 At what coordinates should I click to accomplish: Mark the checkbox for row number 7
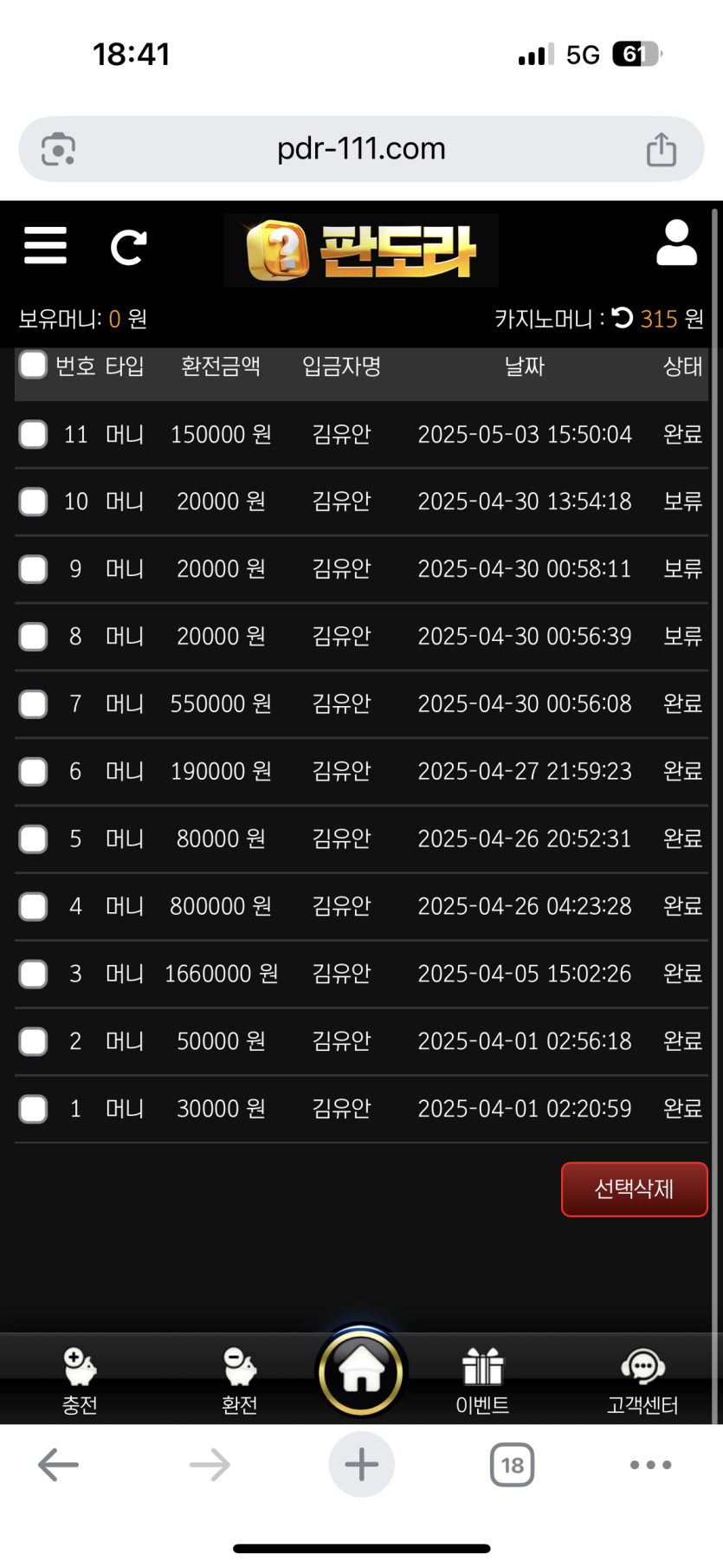tap(33, 704)
